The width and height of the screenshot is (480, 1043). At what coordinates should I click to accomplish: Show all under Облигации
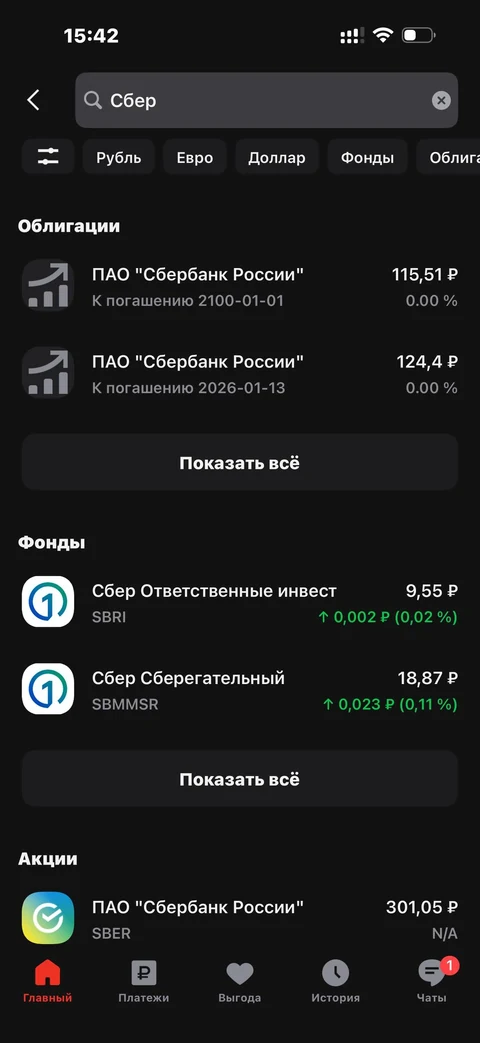pyautogui.click(x=239, y=463)
